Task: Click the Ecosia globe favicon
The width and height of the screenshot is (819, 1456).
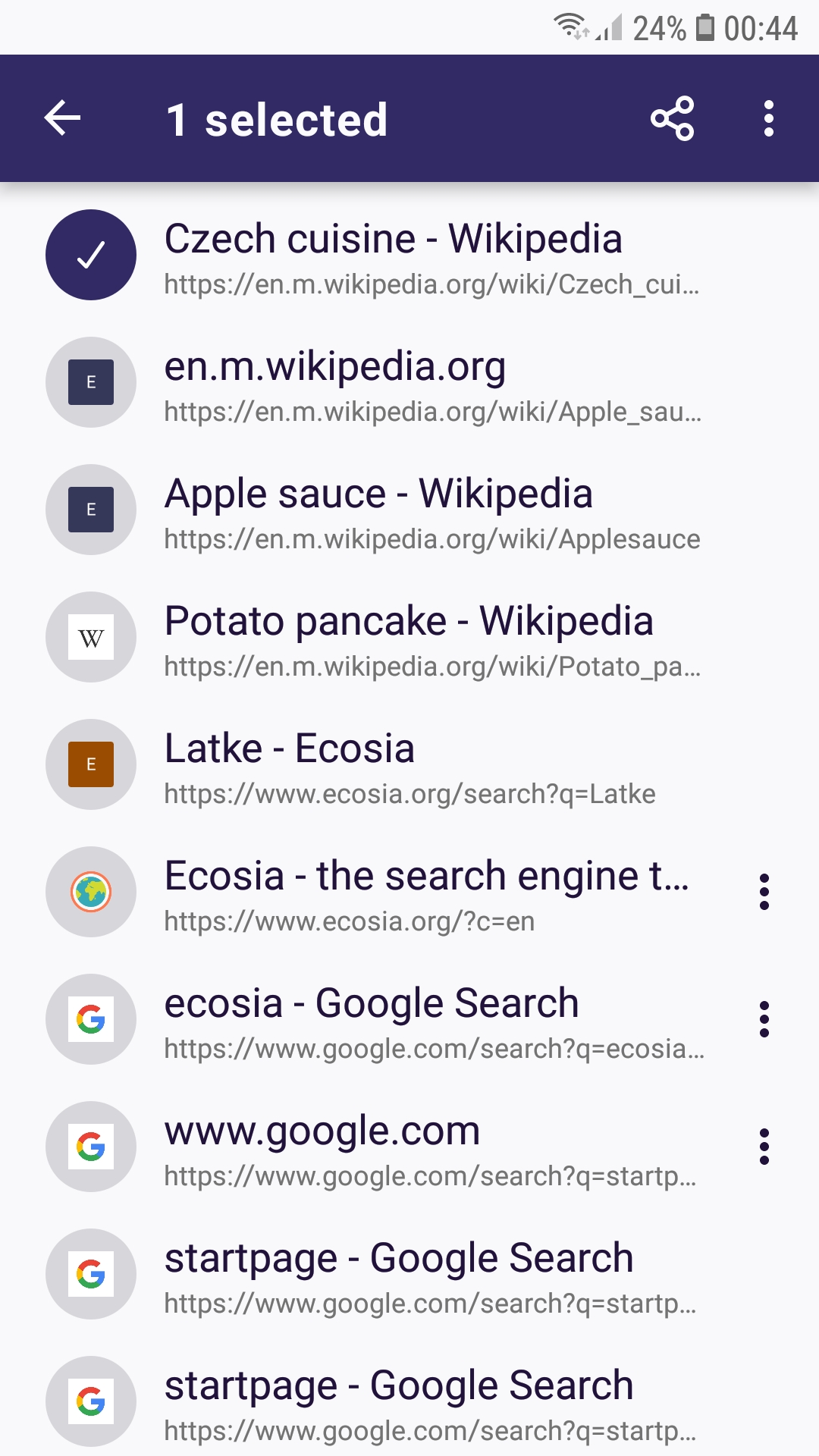Action: pos(91,893)
